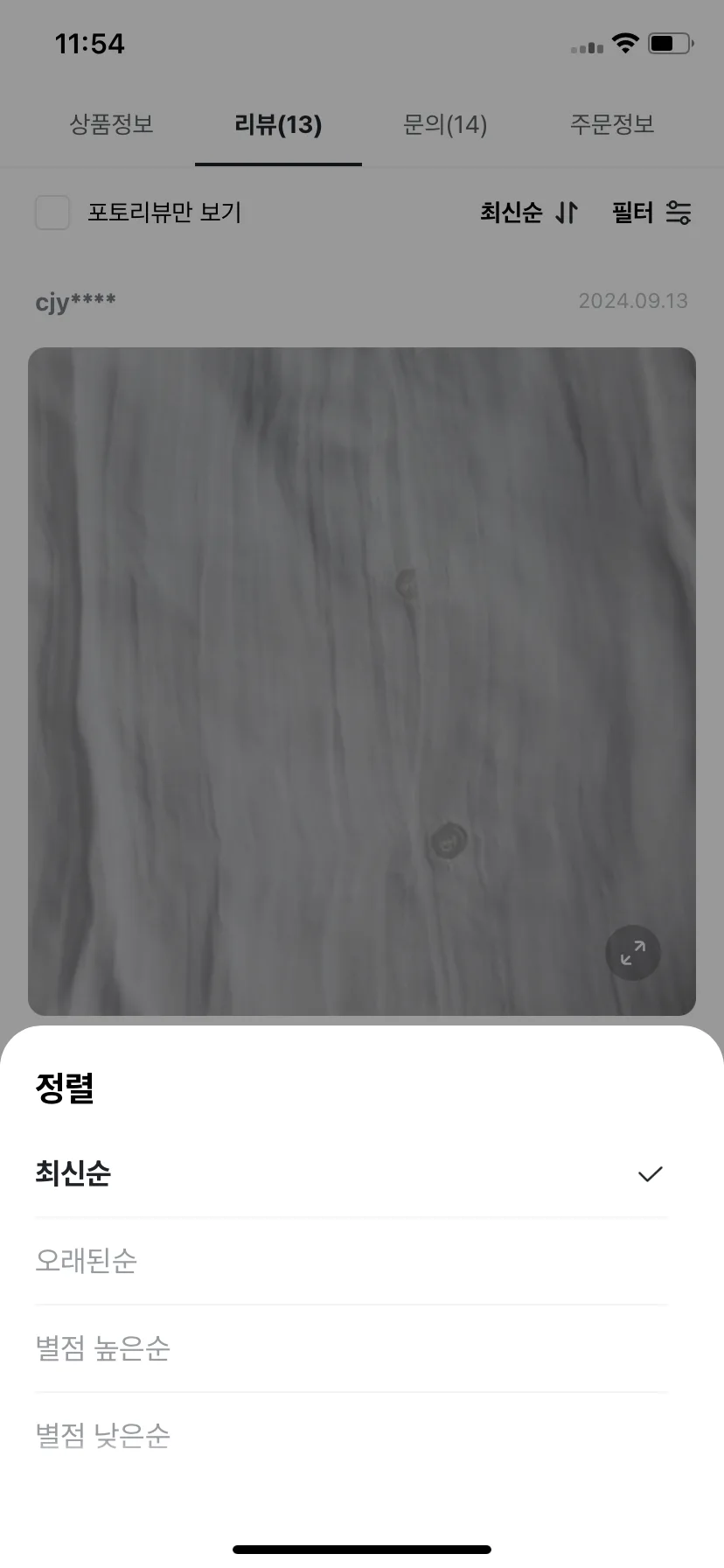This screenshot has height=1568, width=724.
Task: Select 별점 높은순 from the sort list
Action: (x=103, y=1348)
